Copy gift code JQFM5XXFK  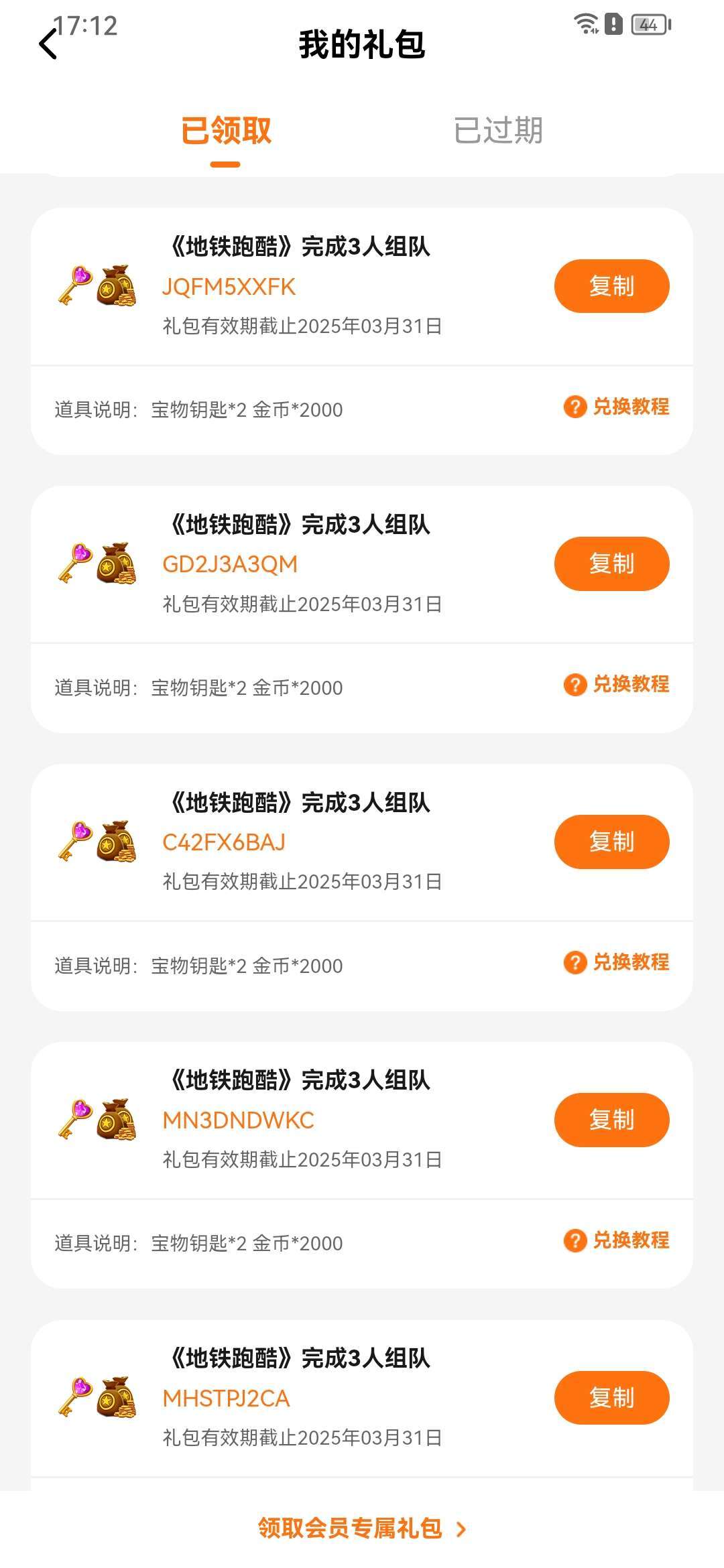point(611,286)
